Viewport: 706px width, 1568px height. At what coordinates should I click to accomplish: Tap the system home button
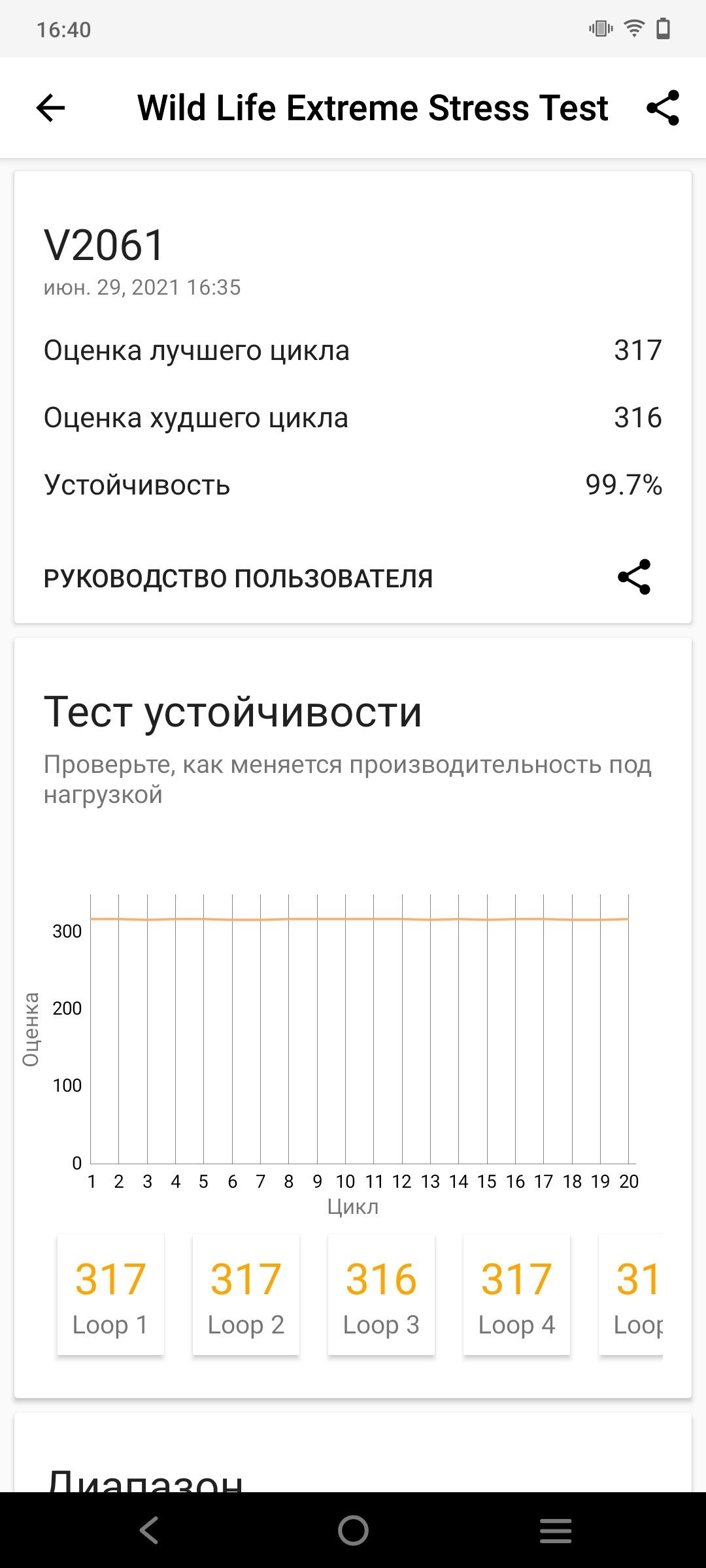point(353,1530)
